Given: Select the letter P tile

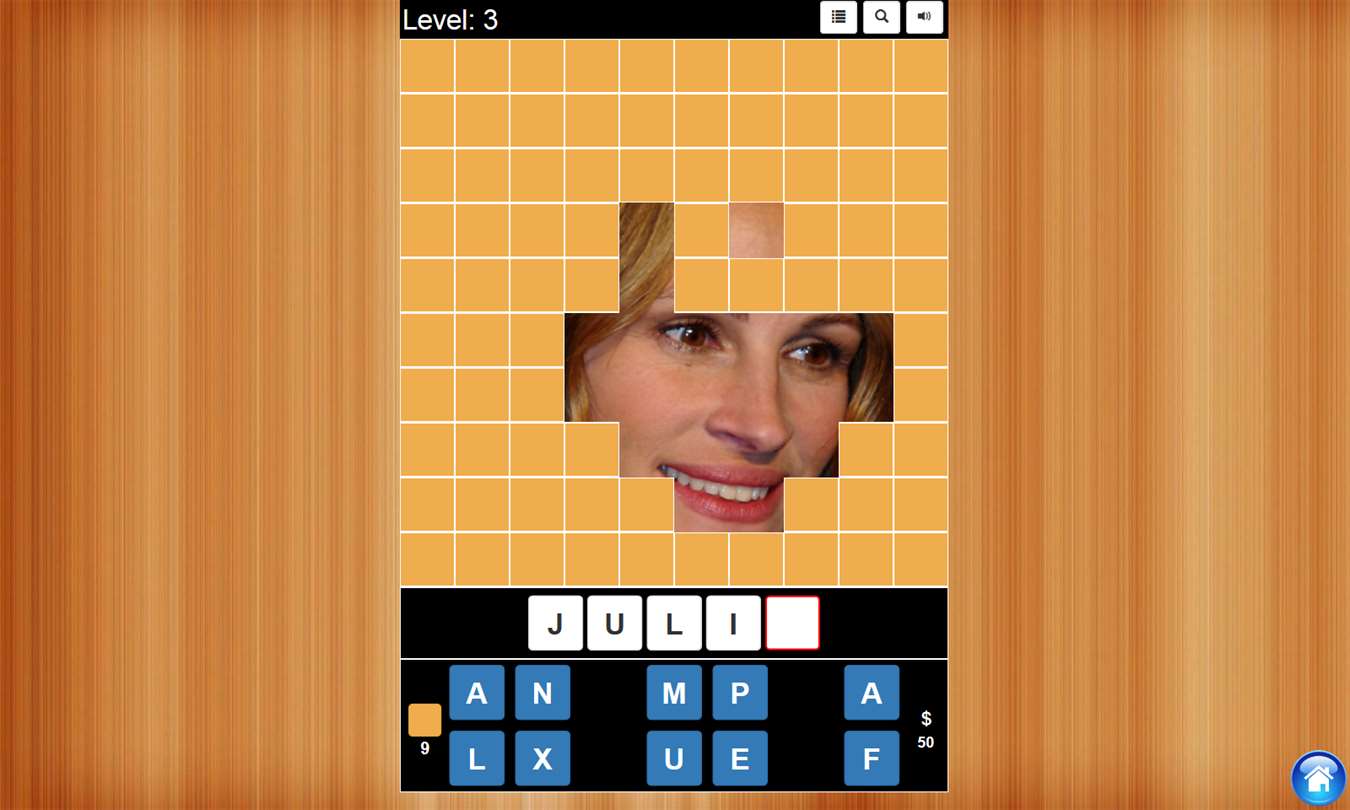Looking at the screenshot, I should pyautogui.click(x=740, y=692).
